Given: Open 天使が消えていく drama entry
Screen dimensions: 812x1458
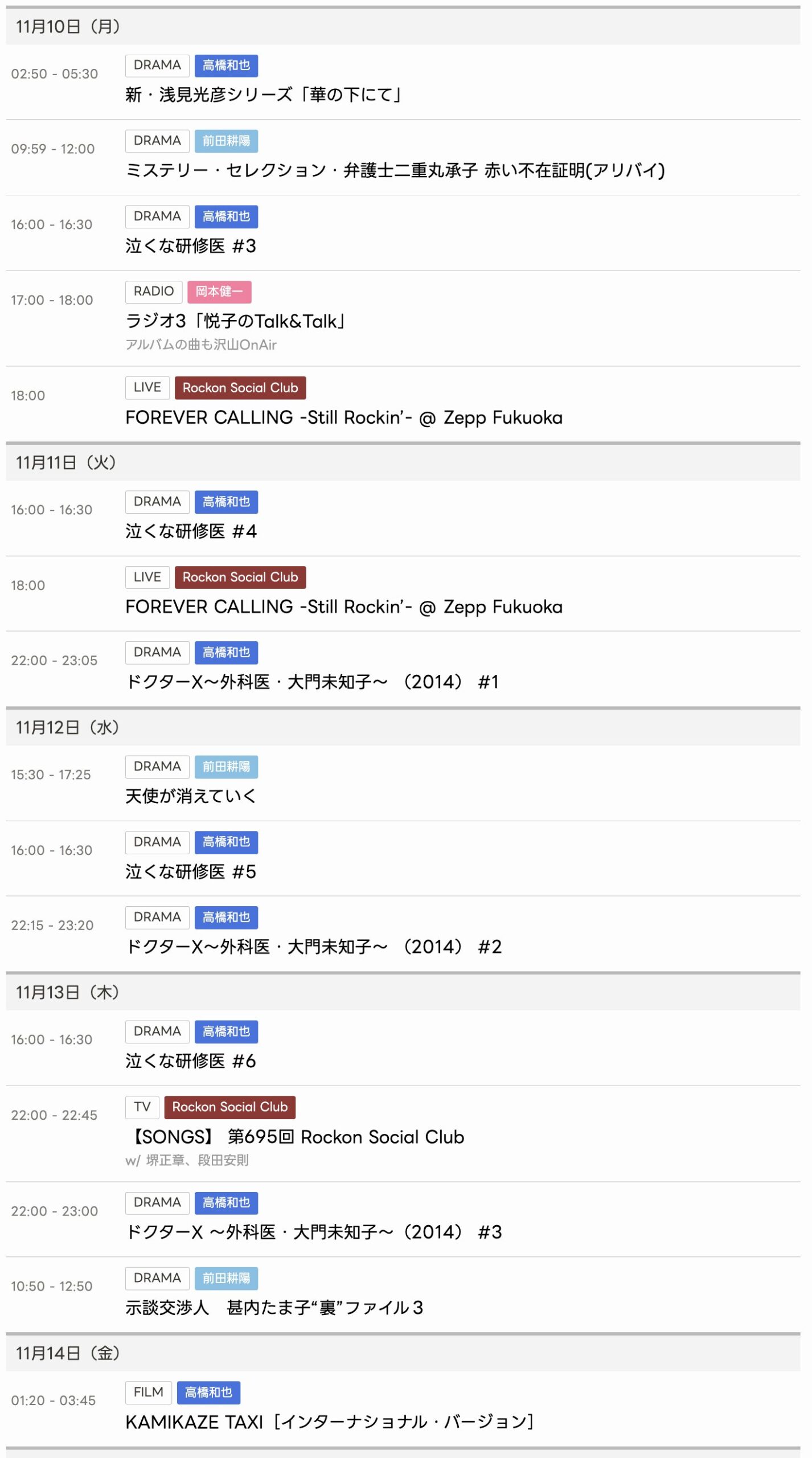Looking at the screenshot, I should pos(191,796).
